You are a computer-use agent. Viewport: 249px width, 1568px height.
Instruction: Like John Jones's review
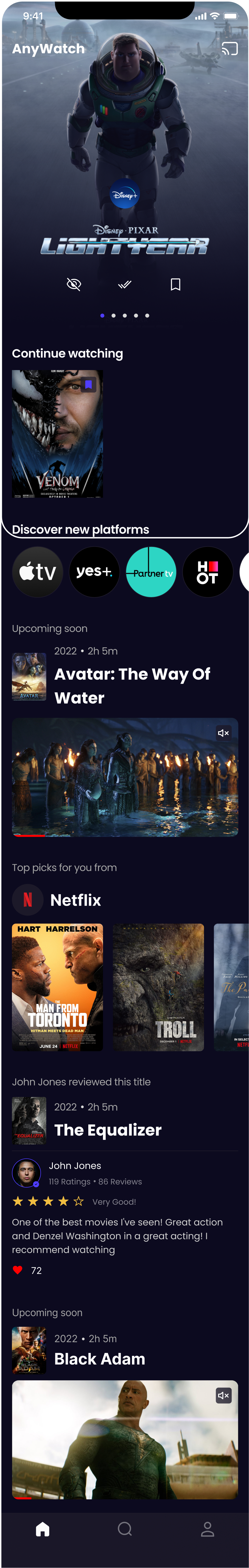pyautogui.click(x=18, y=1270)
